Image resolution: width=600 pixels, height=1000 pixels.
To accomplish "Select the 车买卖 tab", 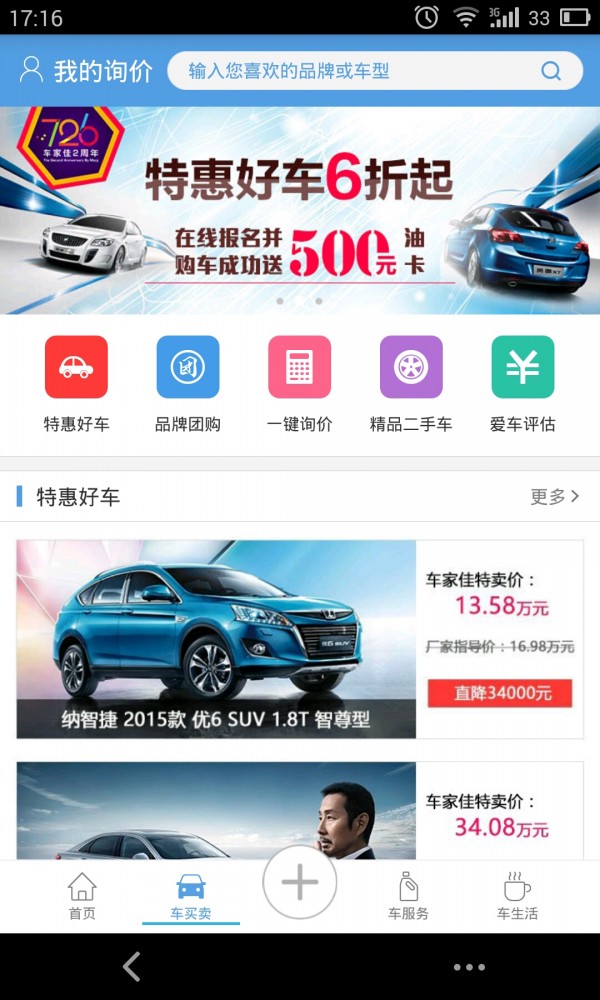I will pos(190,895).
